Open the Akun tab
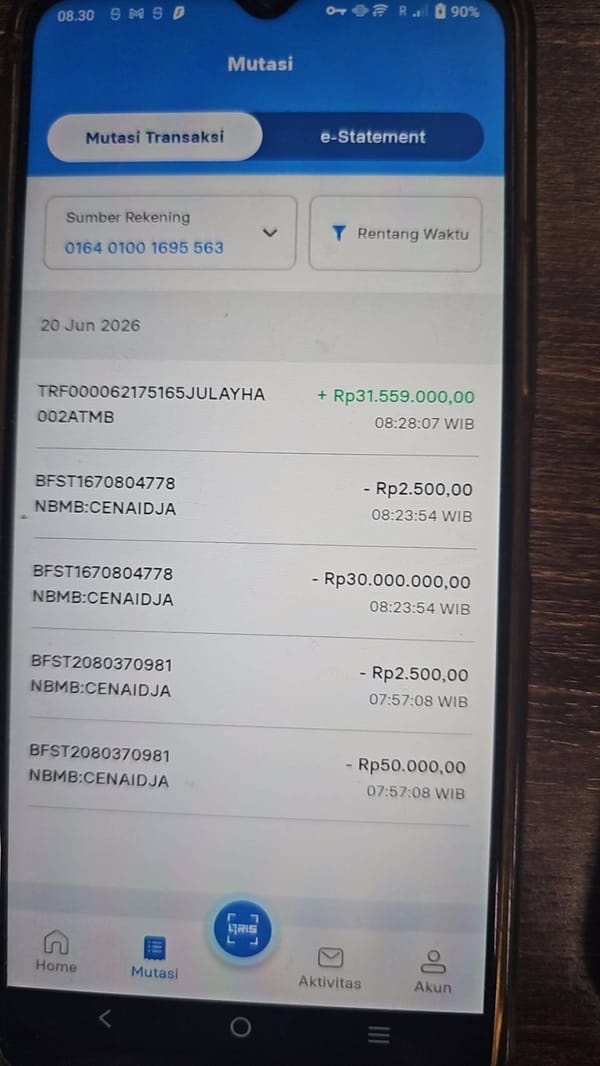Viewport: 600px width, 1066px height. [x=433, y=972]
